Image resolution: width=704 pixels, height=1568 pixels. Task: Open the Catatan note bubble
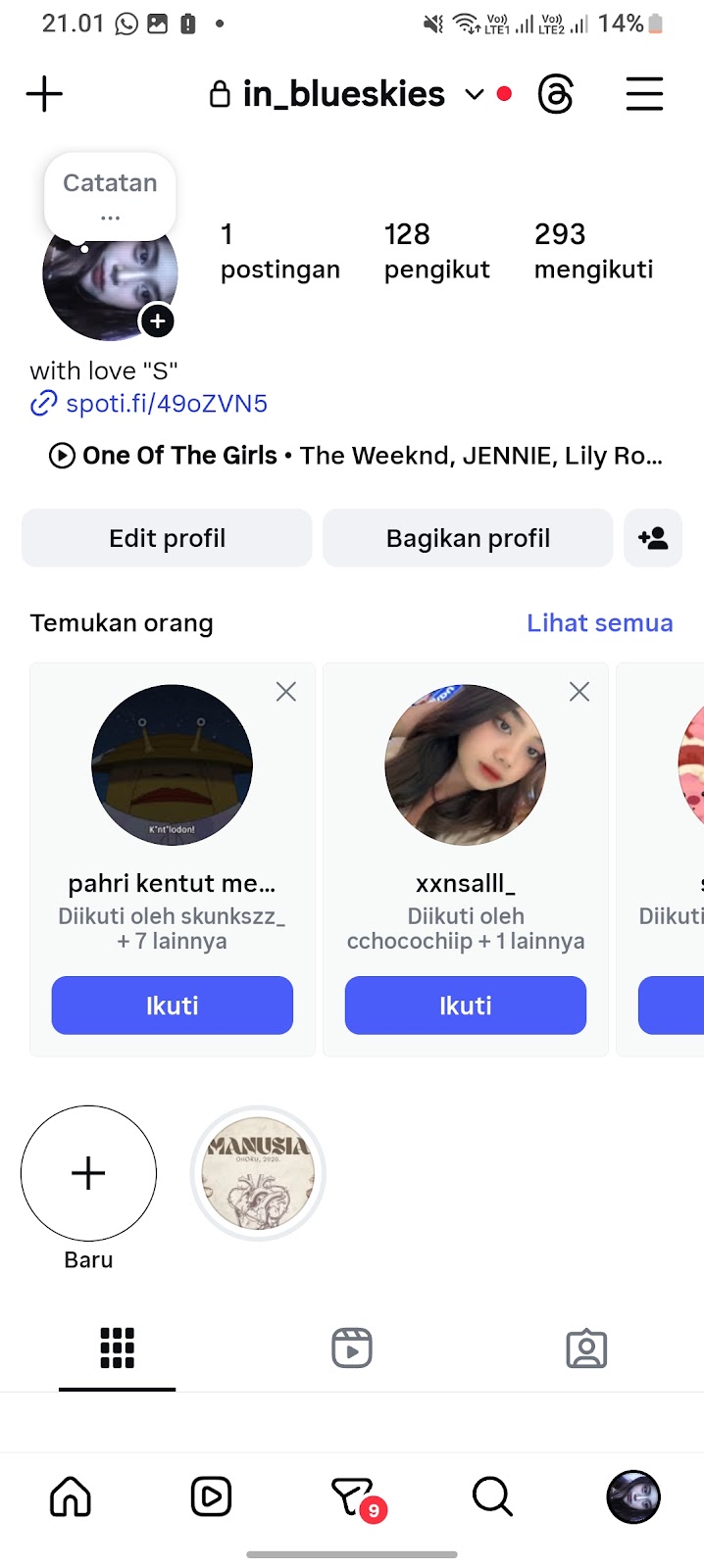[110, 195]
